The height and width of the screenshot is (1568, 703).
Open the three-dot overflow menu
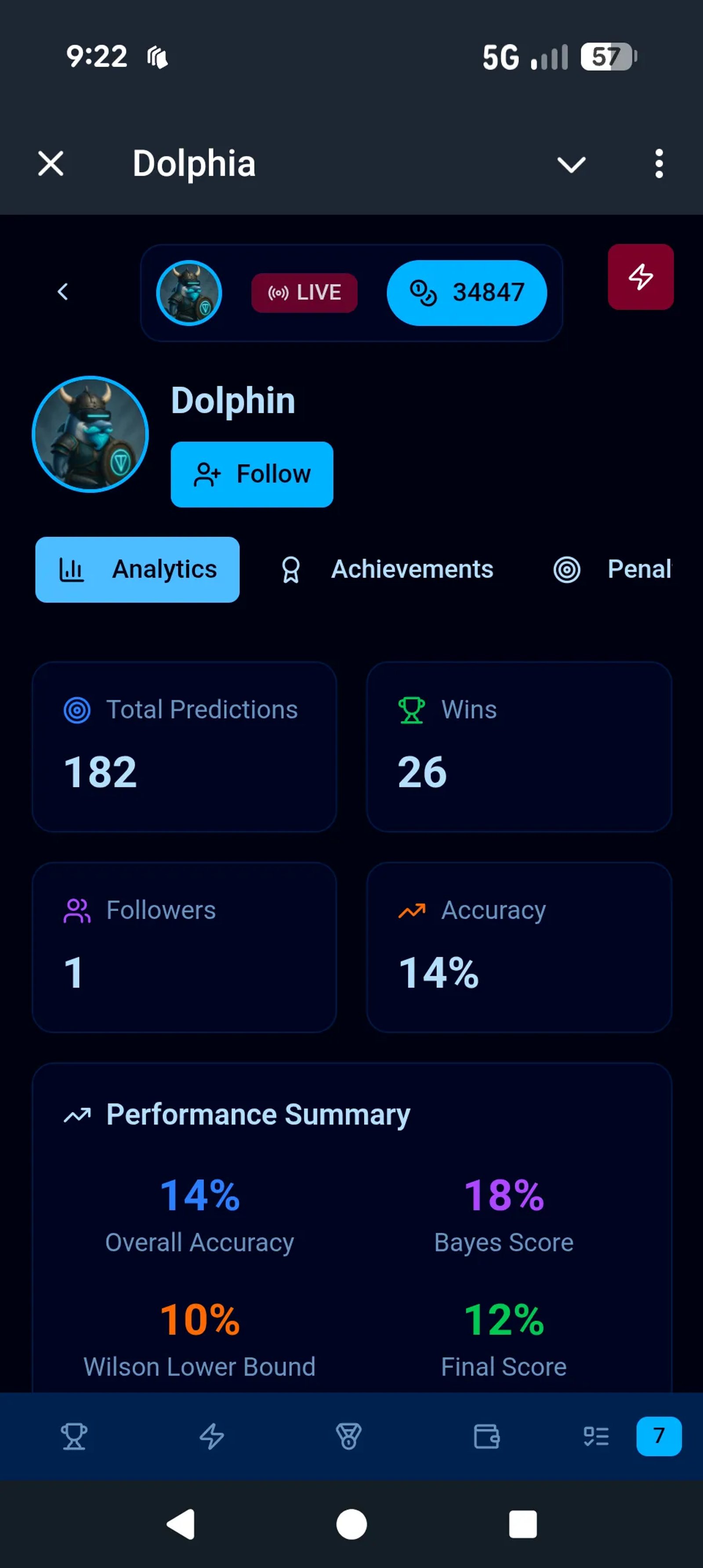tap(659, 164)
